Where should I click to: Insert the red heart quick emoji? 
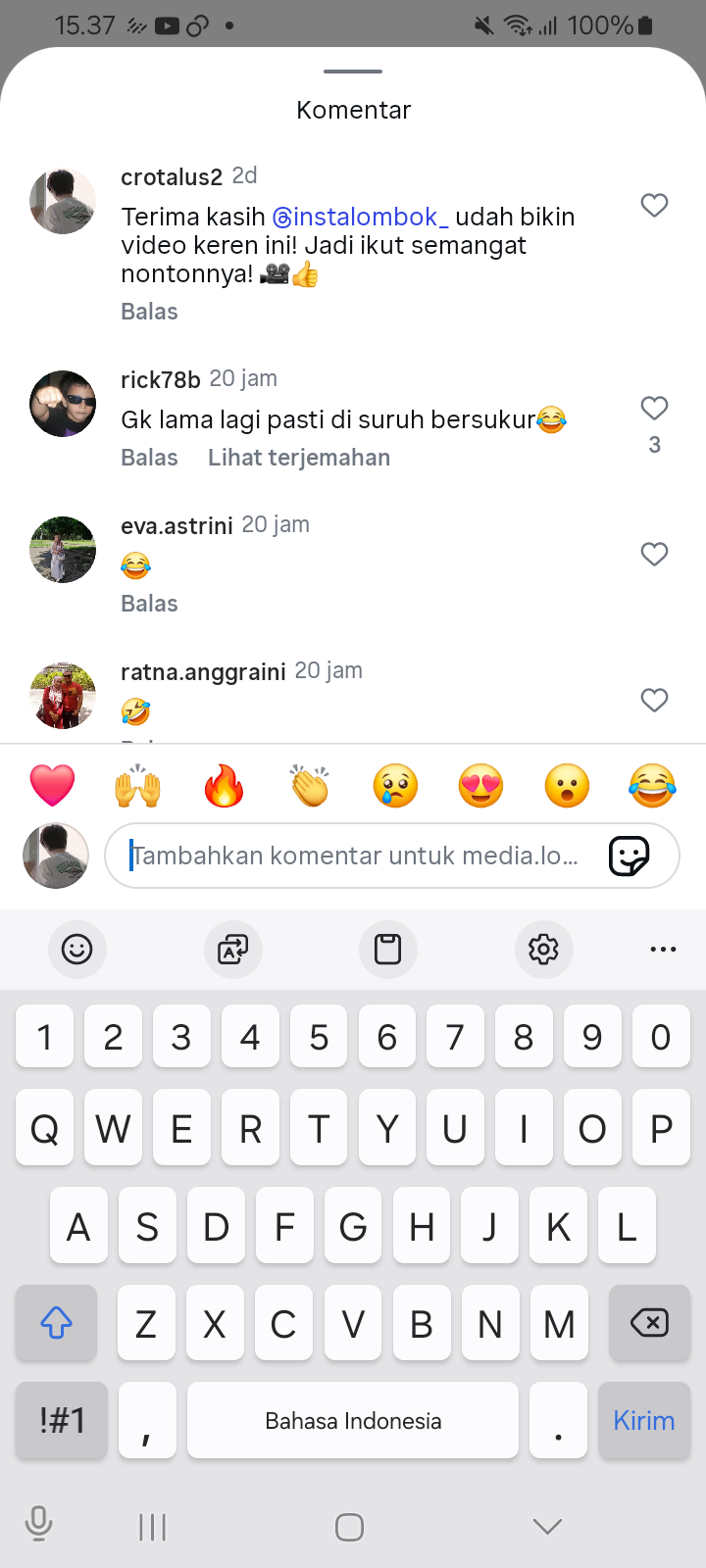coord(53,786)
